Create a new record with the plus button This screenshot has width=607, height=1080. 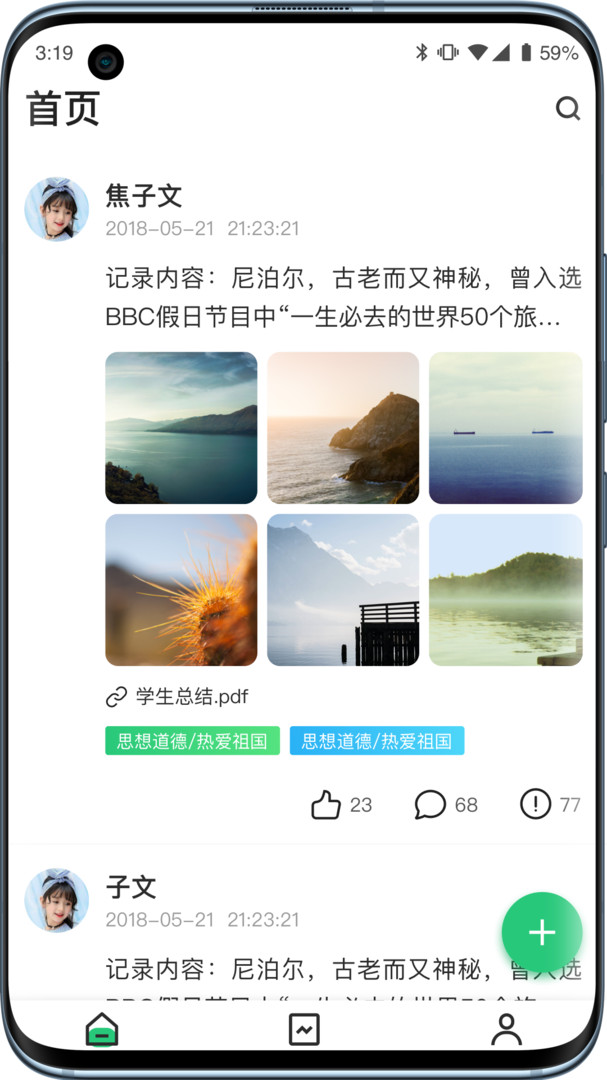click(x=542, y=933)
